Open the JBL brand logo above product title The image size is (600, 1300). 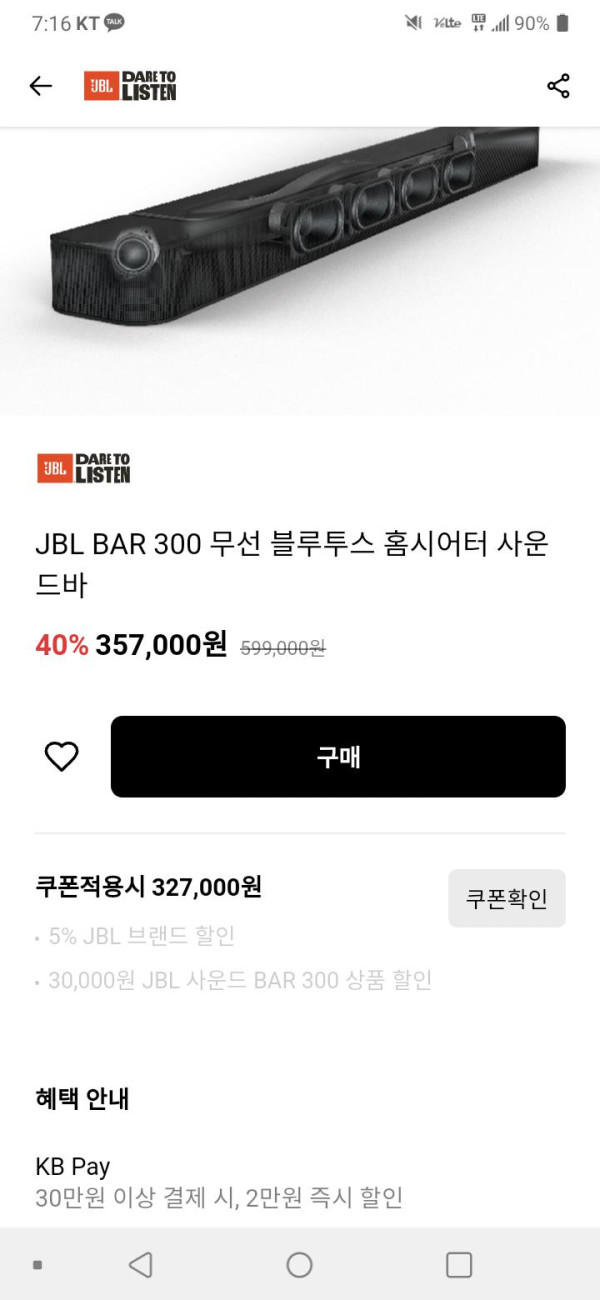tap(84, 468)
